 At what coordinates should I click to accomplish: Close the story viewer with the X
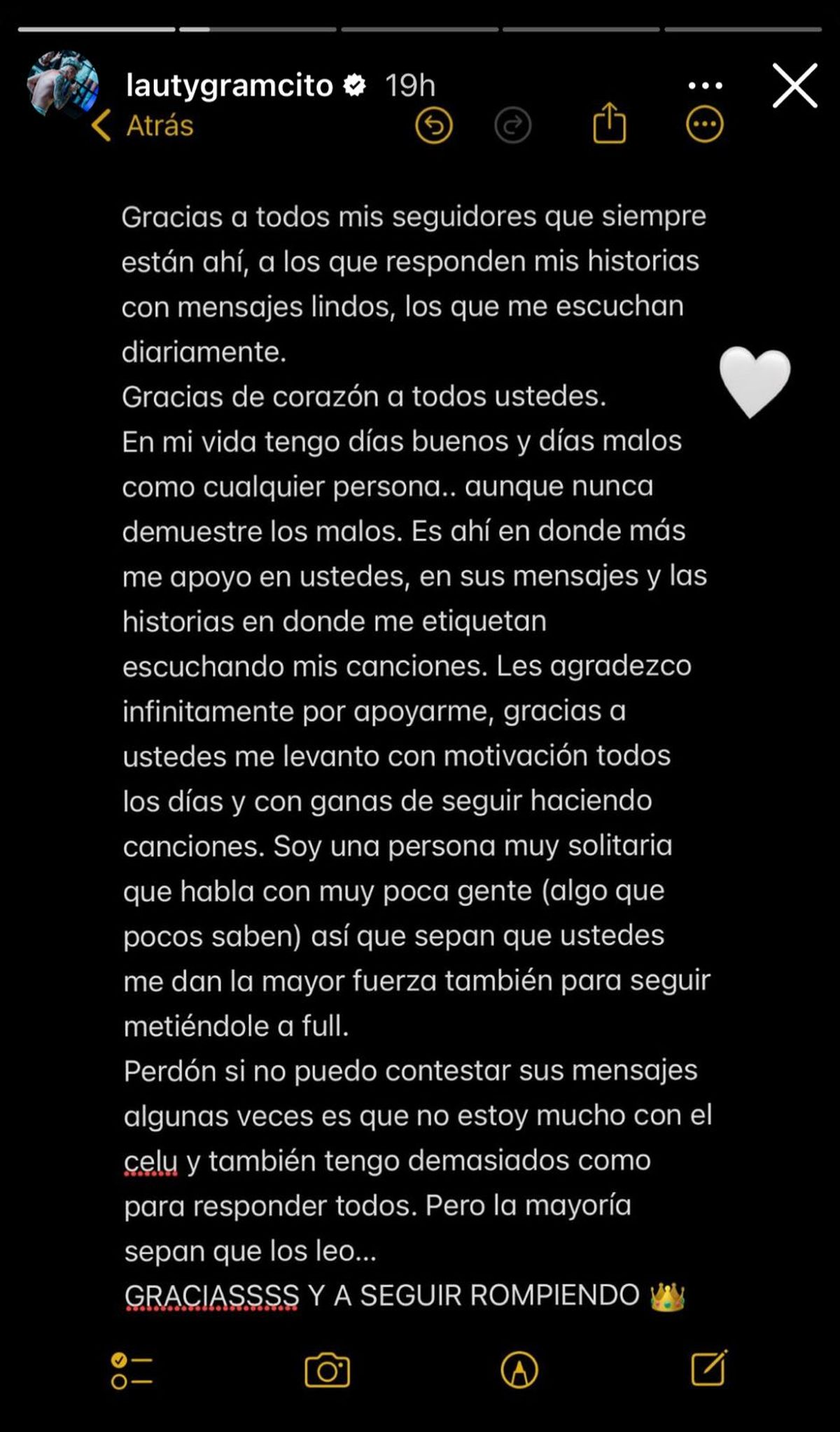794,85
